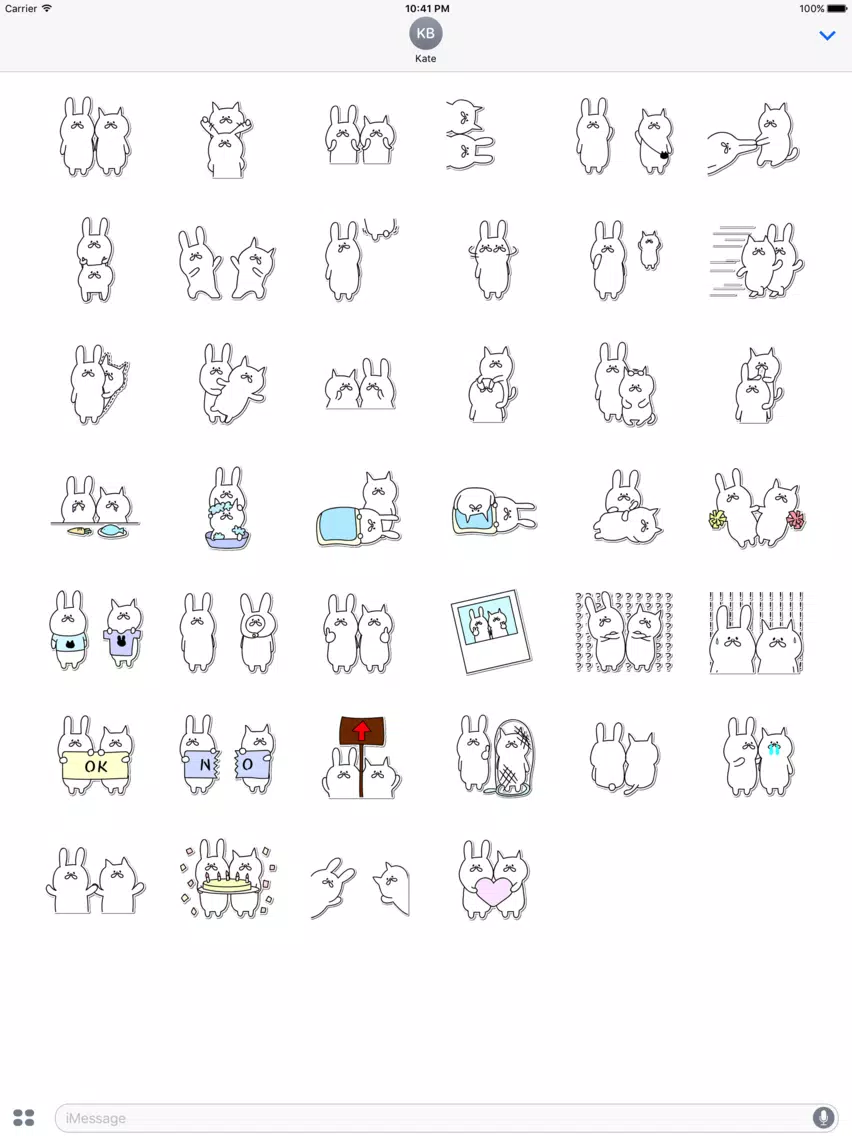Image resolution: width=852 pixels, height=1136 pixels.
Task: Select the cheerleading pom-poms sticker
Action: pyautogui.click(x=757, y=508)
